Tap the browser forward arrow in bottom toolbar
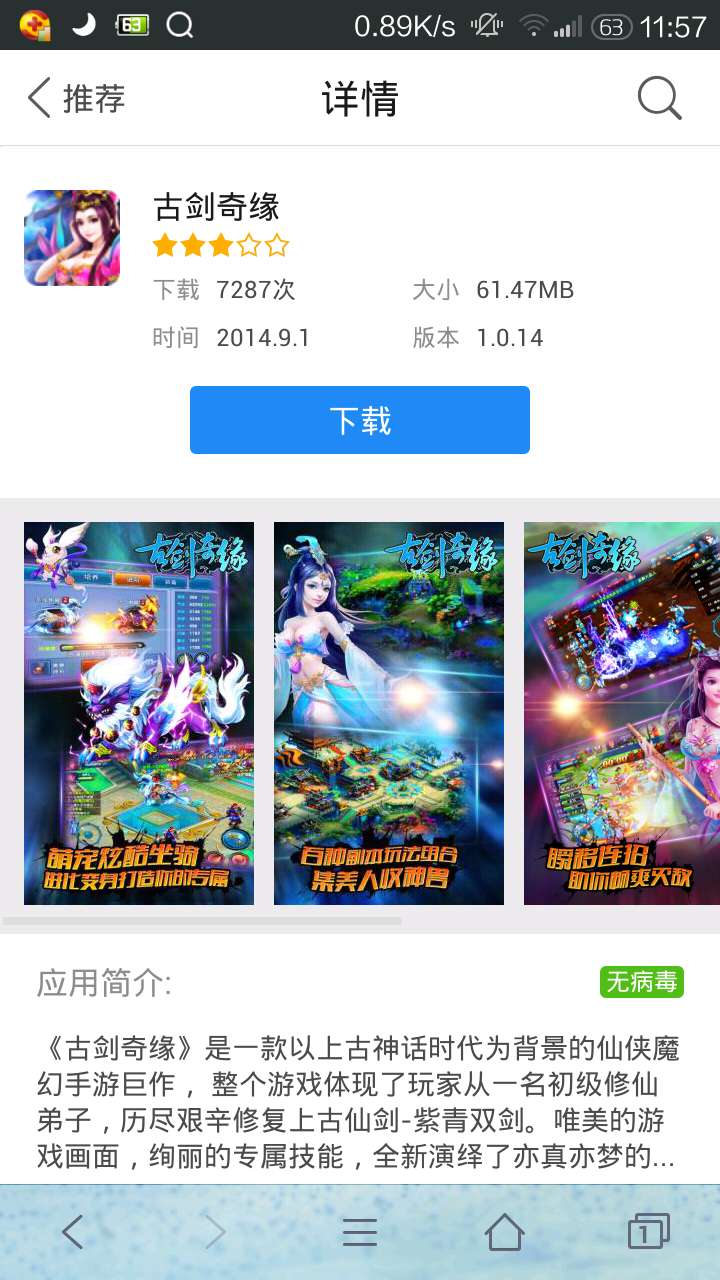 pos(215,1232)
